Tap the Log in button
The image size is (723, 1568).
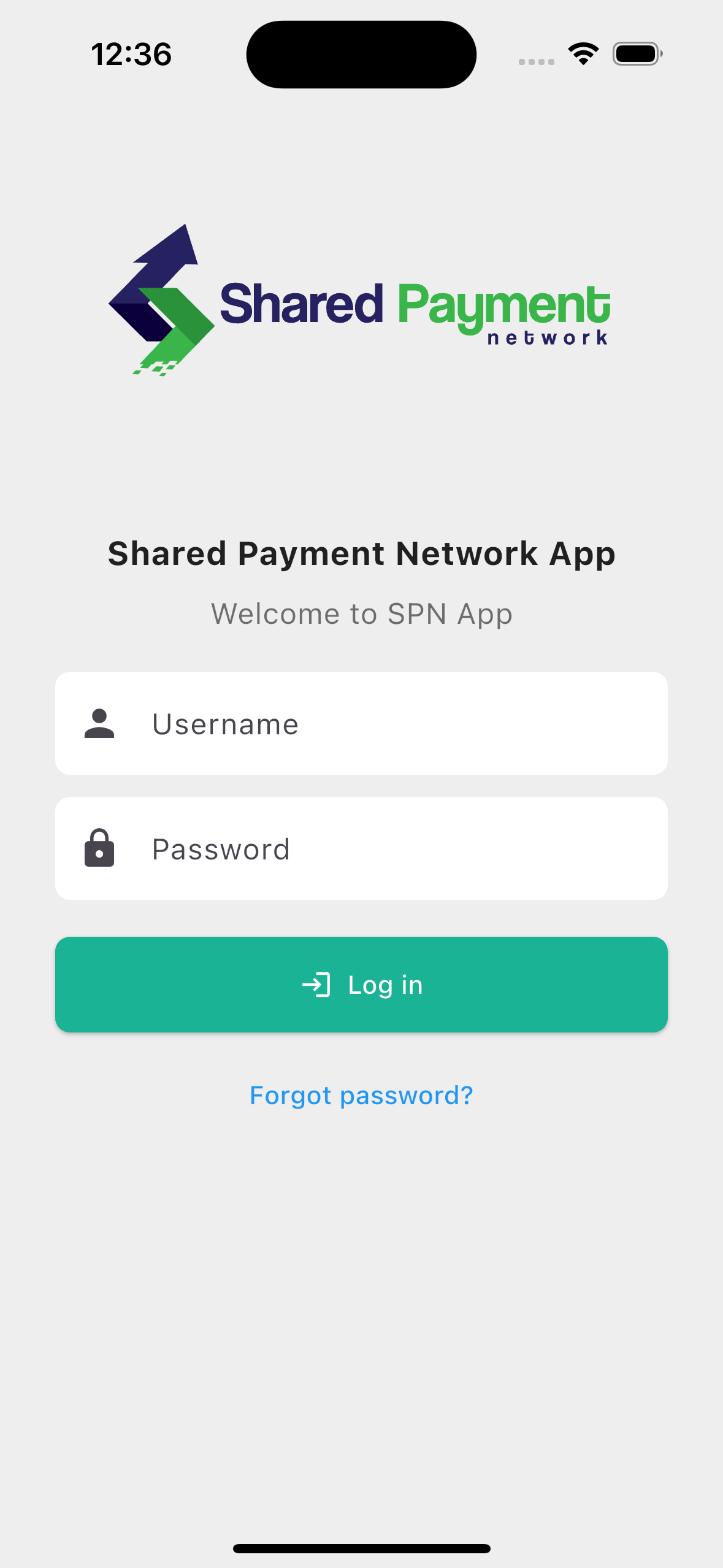[x=361, y=985]
